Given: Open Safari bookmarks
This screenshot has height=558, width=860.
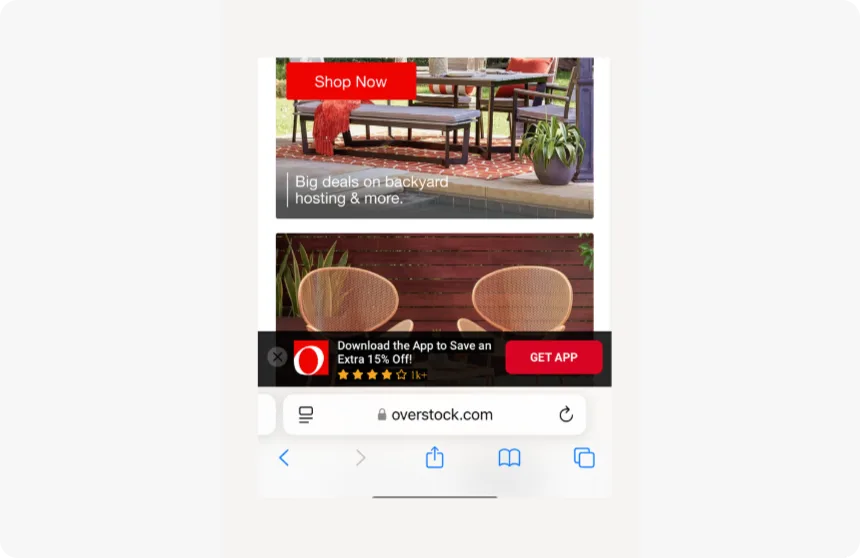Looking at the screenshot, I should coord(509,458).
